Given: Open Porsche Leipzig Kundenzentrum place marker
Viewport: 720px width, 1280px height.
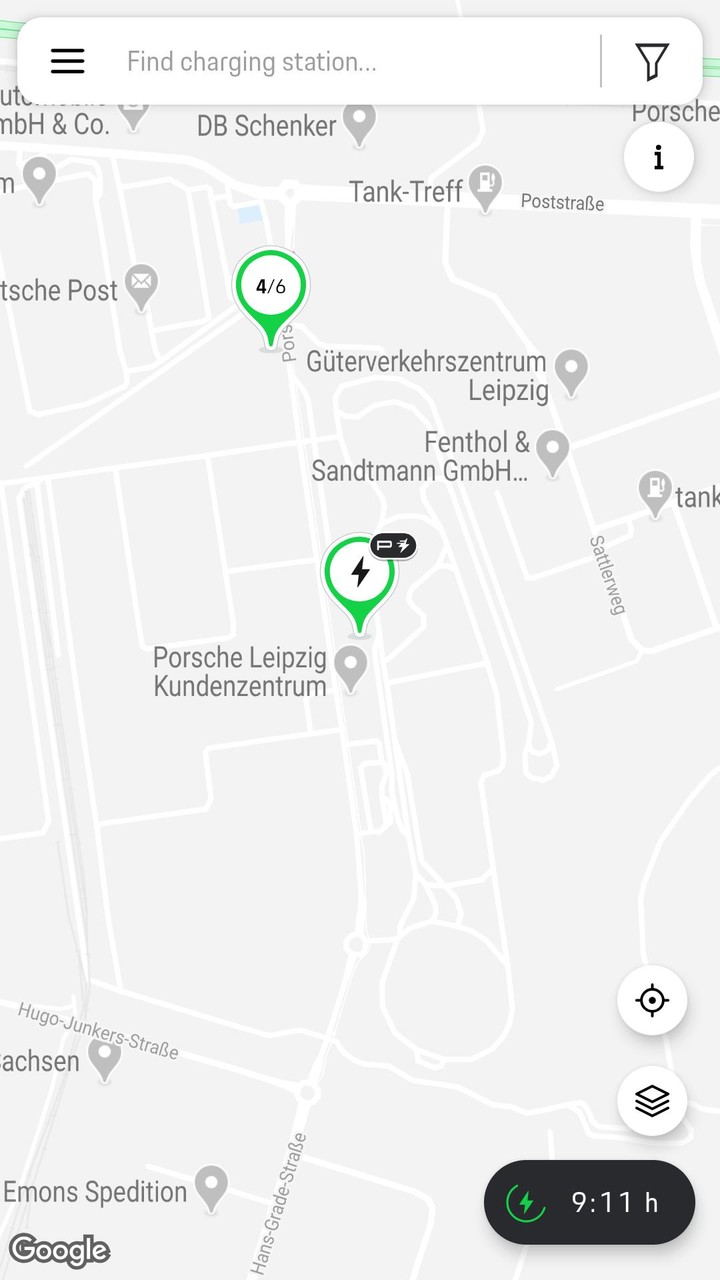Looking at the screenshot, I should coord(350,666).
